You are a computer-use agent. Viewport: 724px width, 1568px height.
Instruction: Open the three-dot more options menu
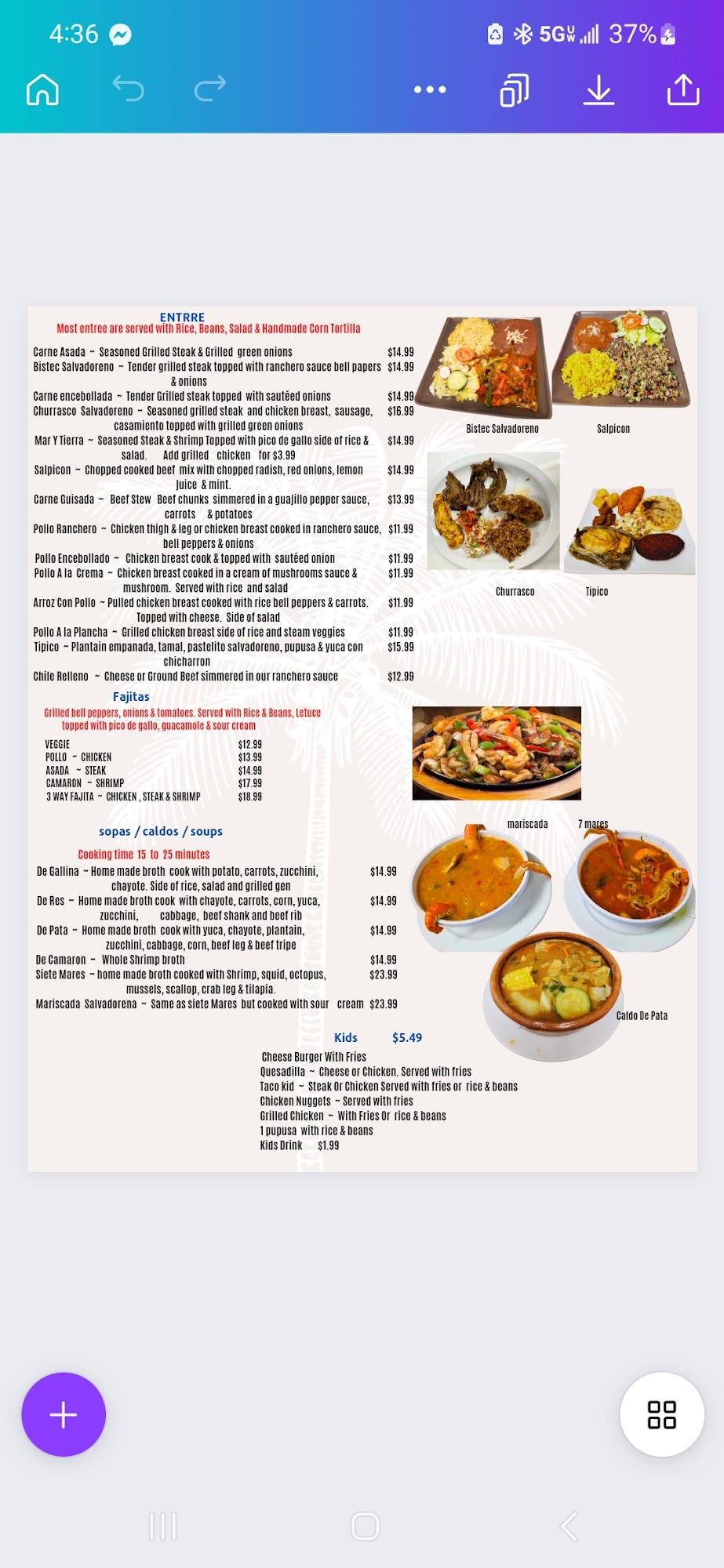pos(430,89)
